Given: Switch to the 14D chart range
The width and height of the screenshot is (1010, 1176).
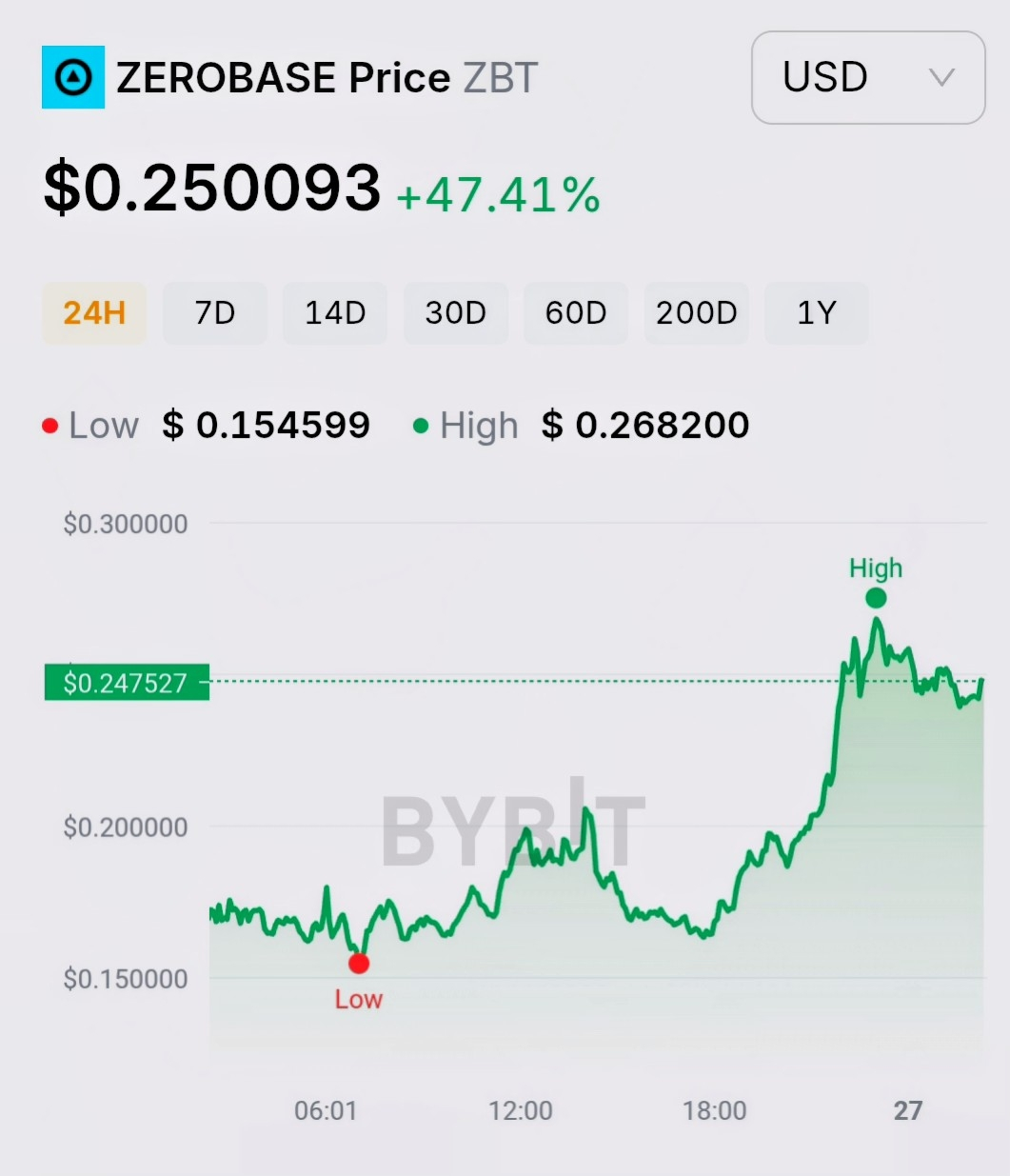Looking at the screenshot, I should pyautogui.click(x=335, y=313).
